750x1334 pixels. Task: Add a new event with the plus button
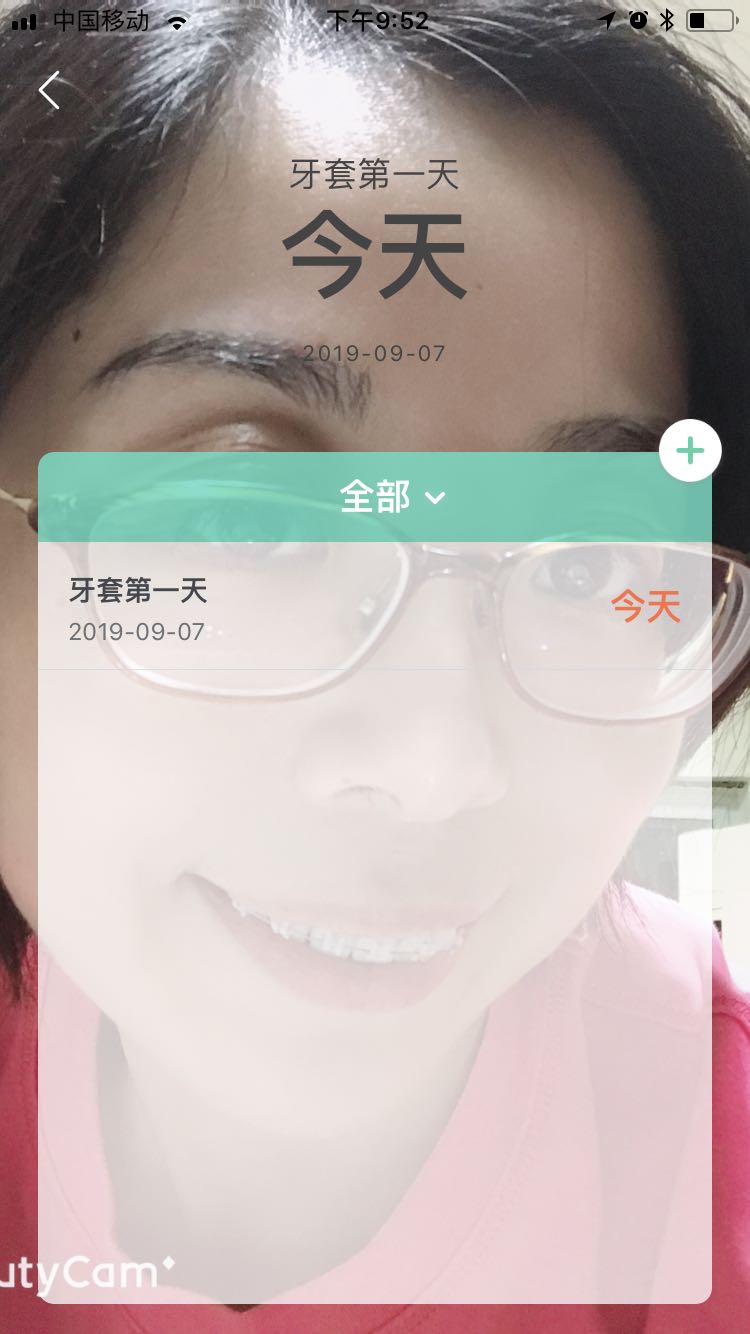pyautogui.click(x=690, y=451)
